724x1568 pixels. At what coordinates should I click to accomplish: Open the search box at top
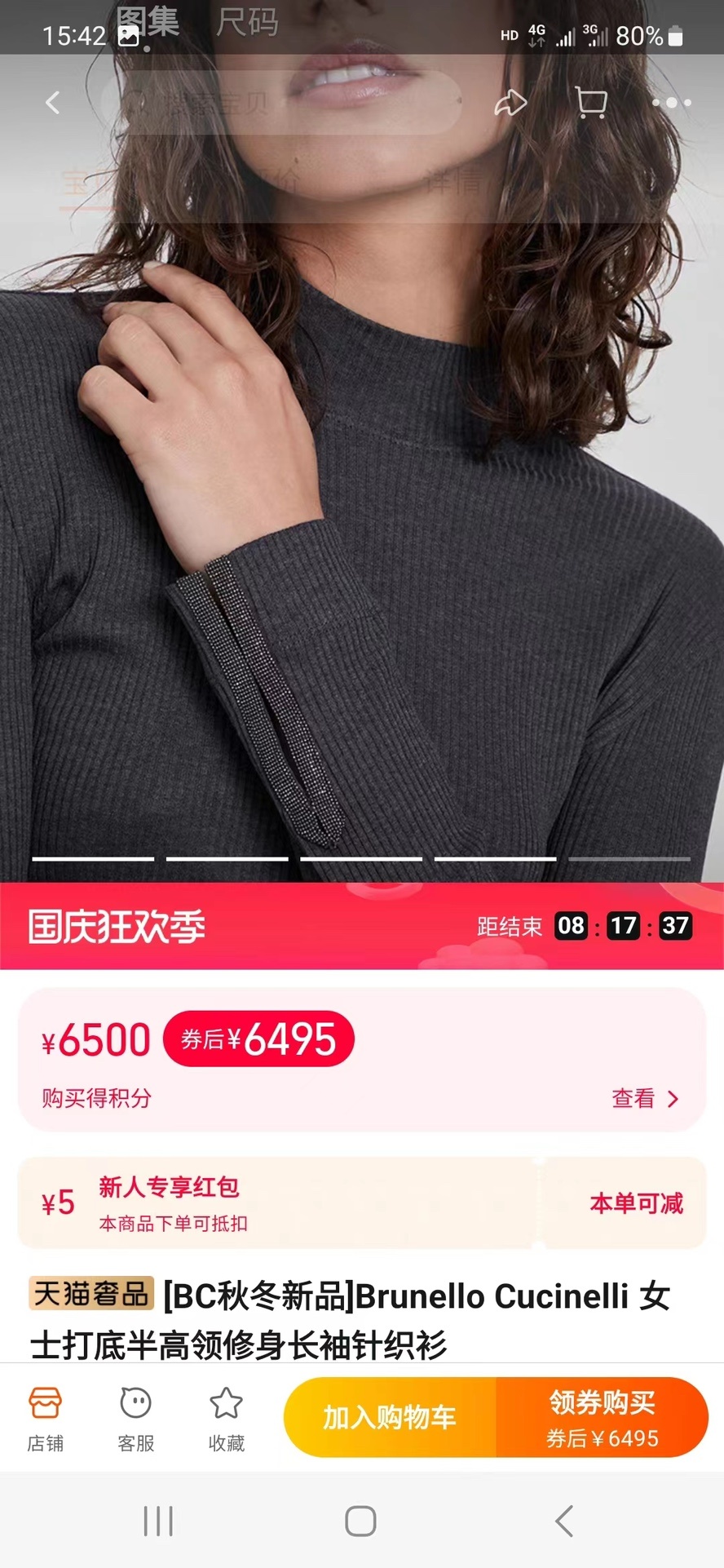(x=281, y=103)
